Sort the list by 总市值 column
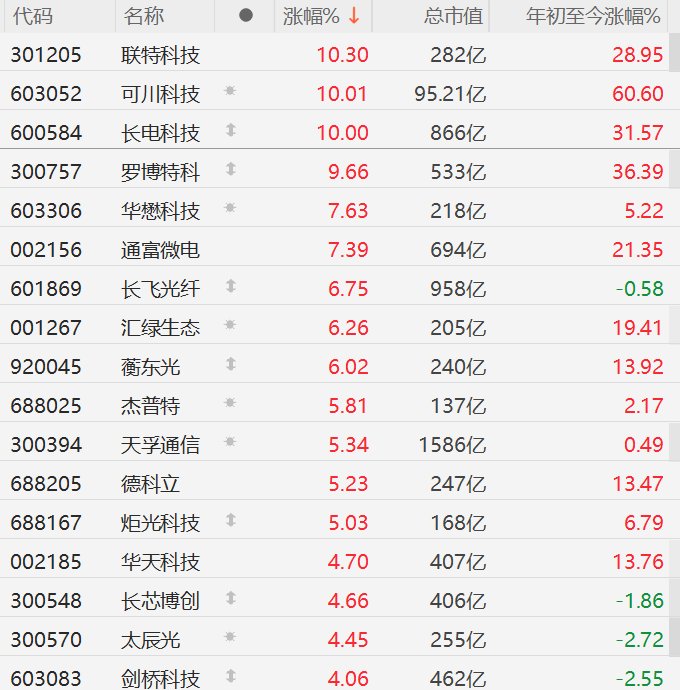The width and height of the screenshot is (680, 690). click(452, 16)
